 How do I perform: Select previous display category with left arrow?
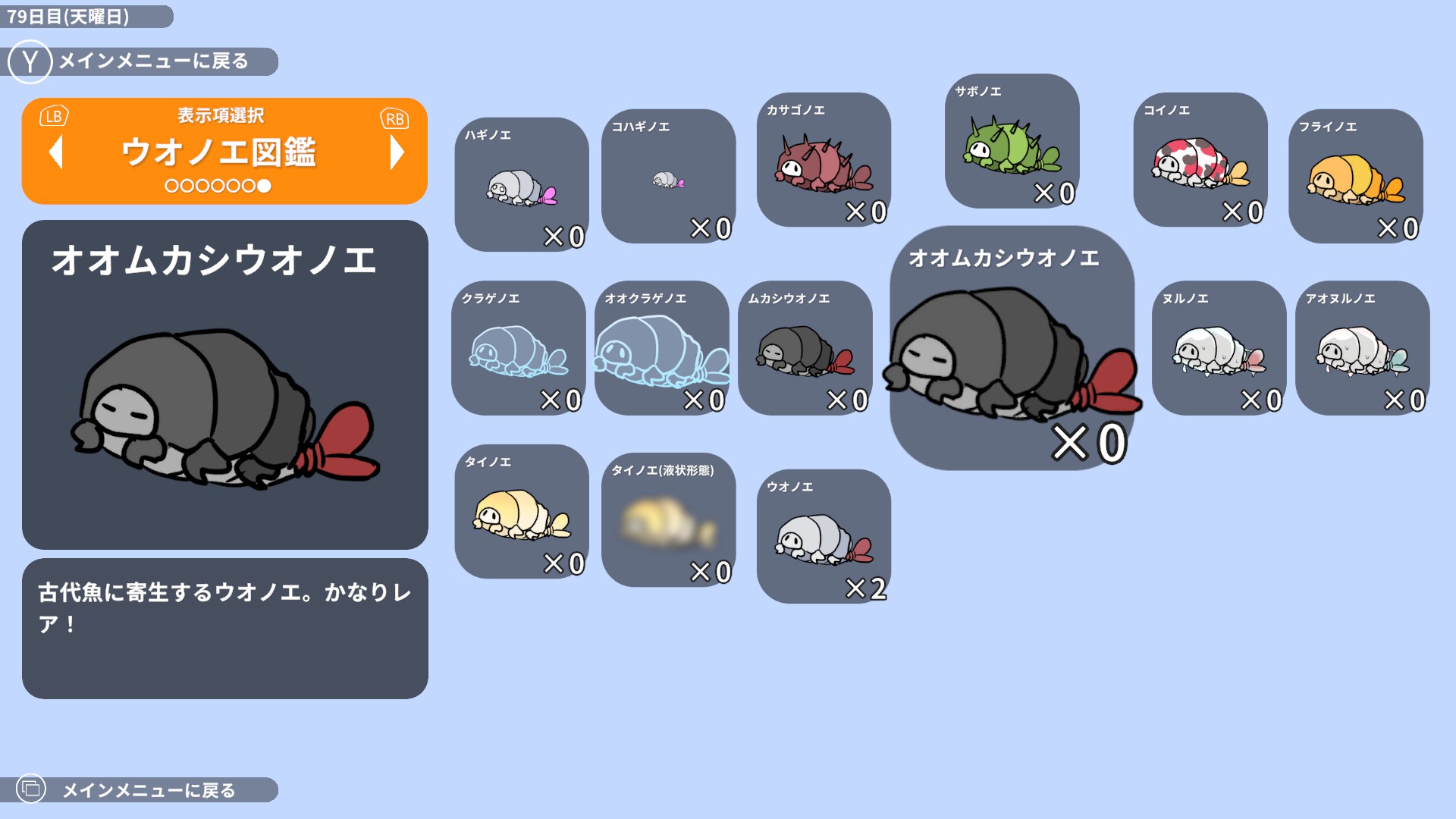pyautogui.click(x=55, y=152)
